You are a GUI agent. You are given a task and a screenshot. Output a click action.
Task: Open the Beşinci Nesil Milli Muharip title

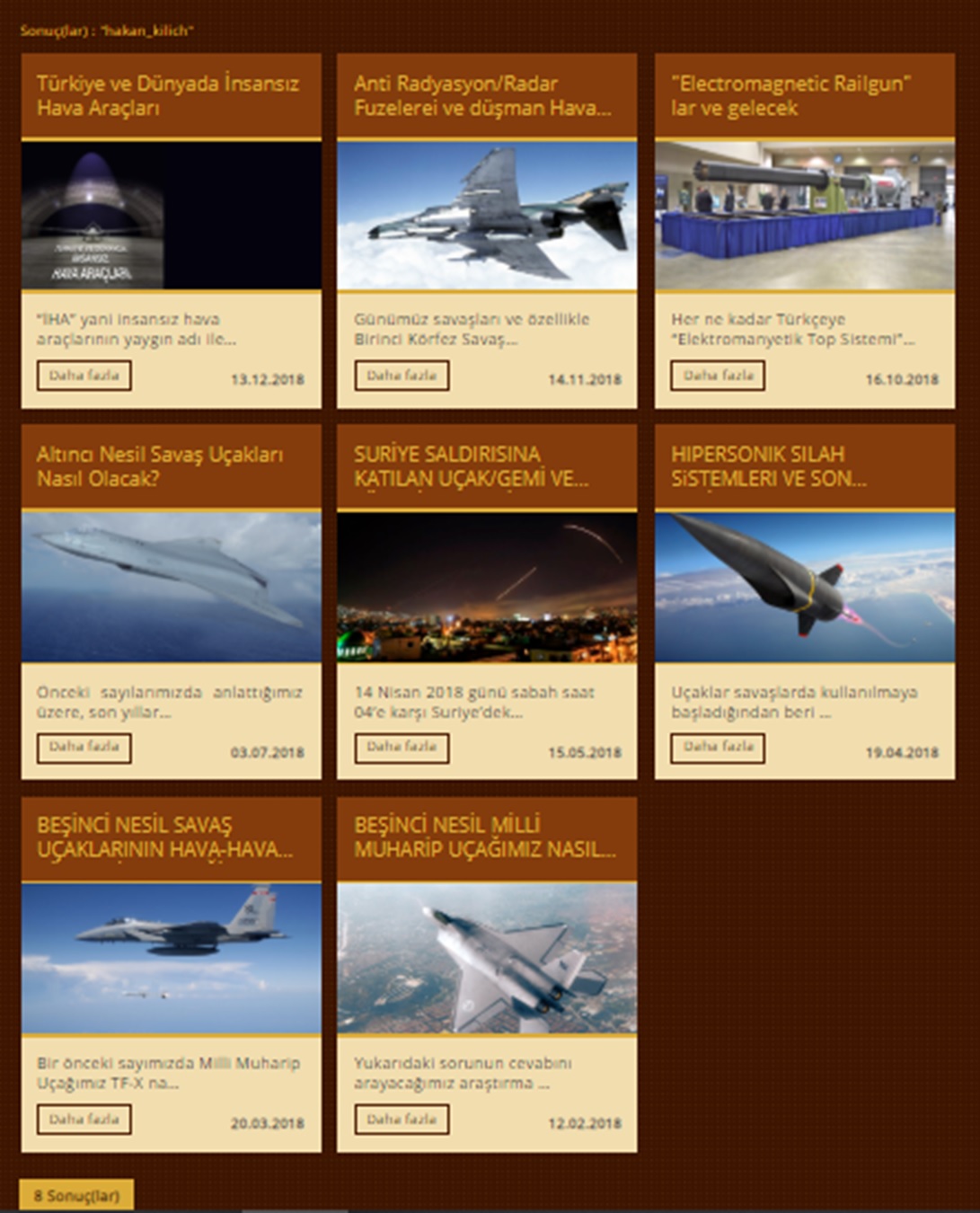click(x=485, y=837)
